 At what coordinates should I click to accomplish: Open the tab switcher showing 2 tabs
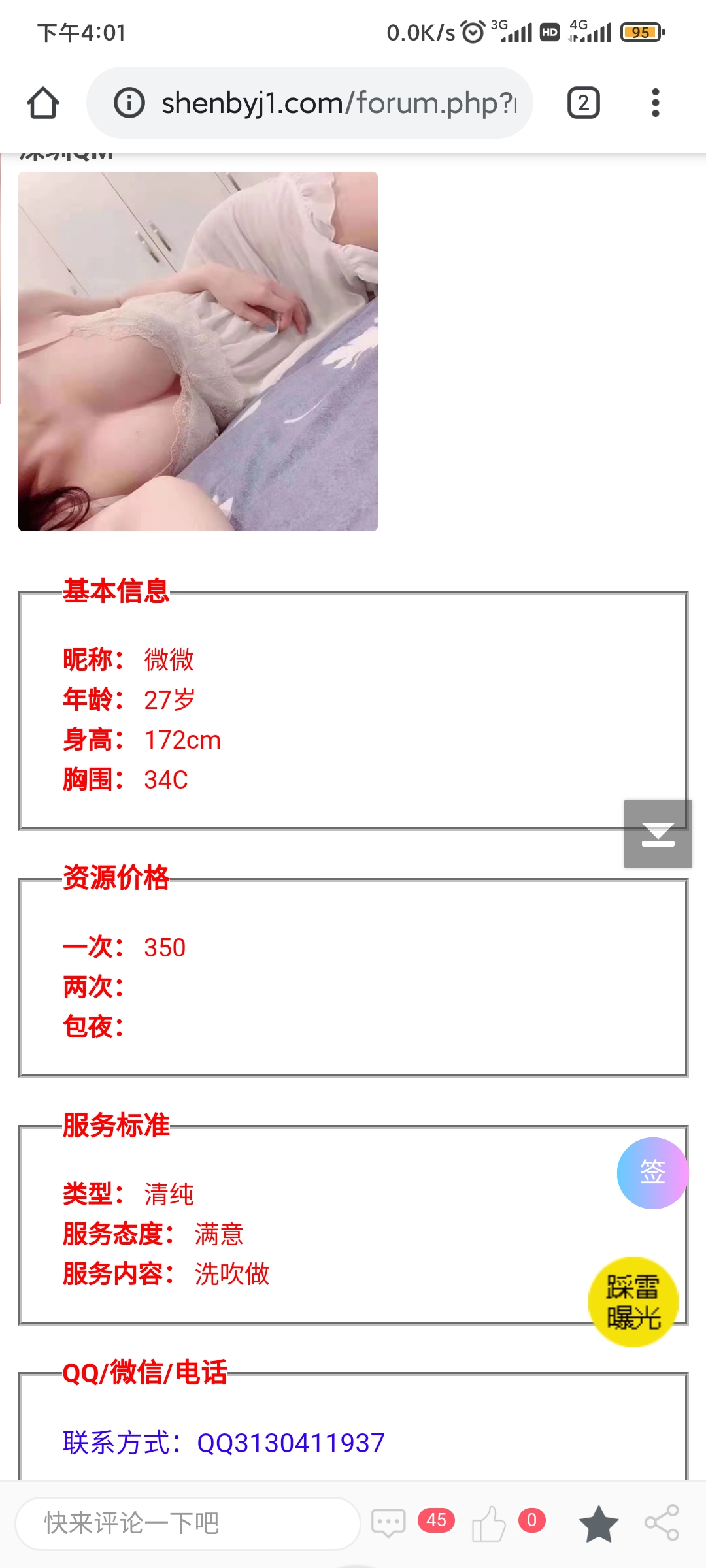[x=583, y=103]
